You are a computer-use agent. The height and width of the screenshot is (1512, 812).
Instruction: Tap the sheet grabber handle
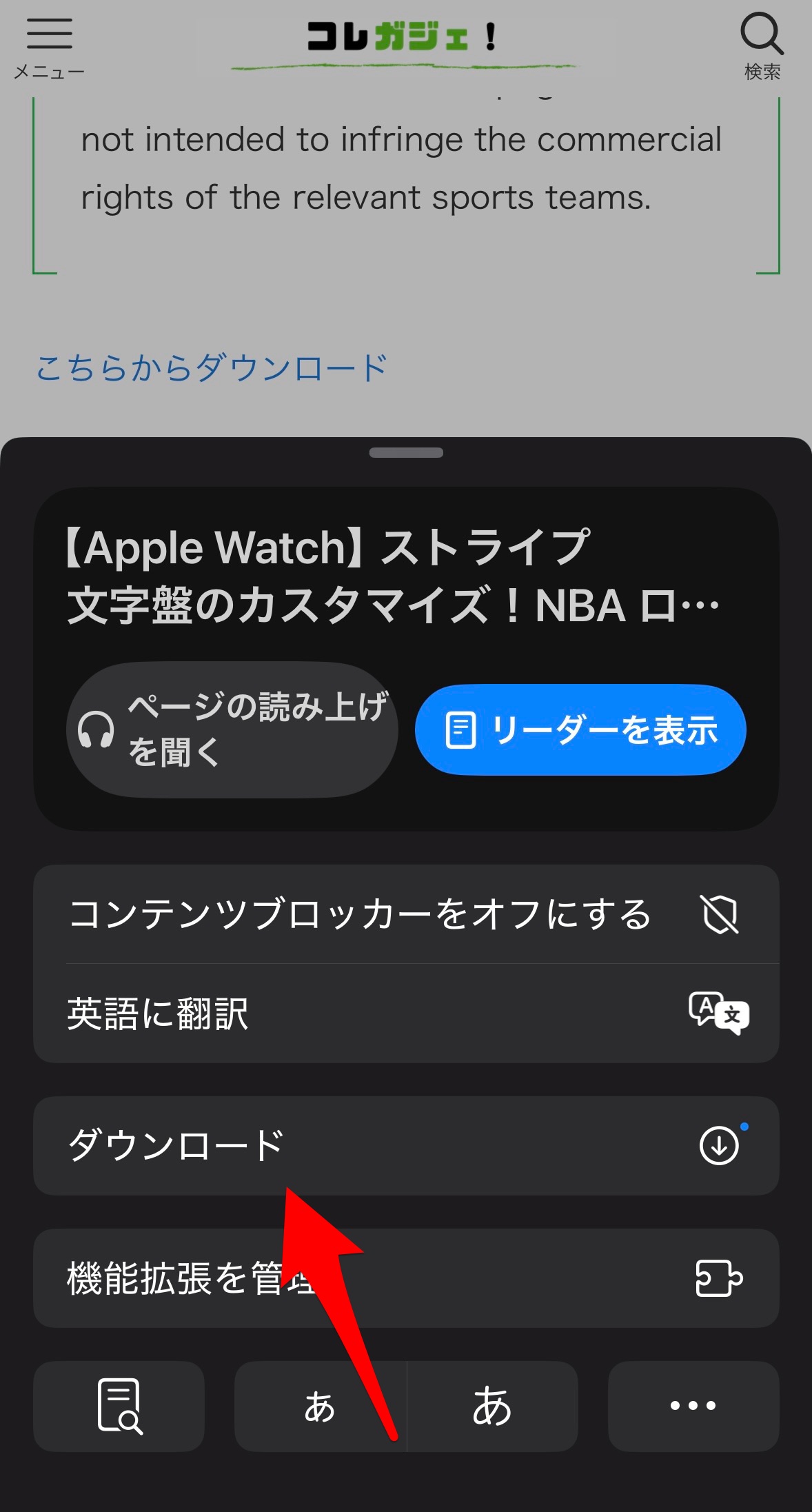(406, 453)
